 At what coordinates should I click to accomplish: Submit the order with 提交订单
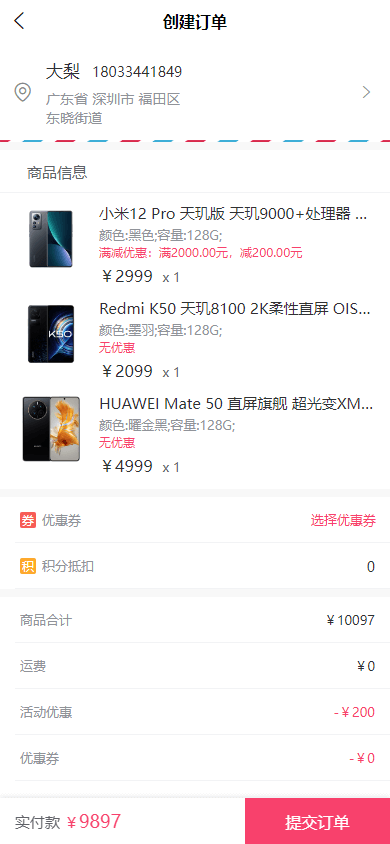[317, 821]
